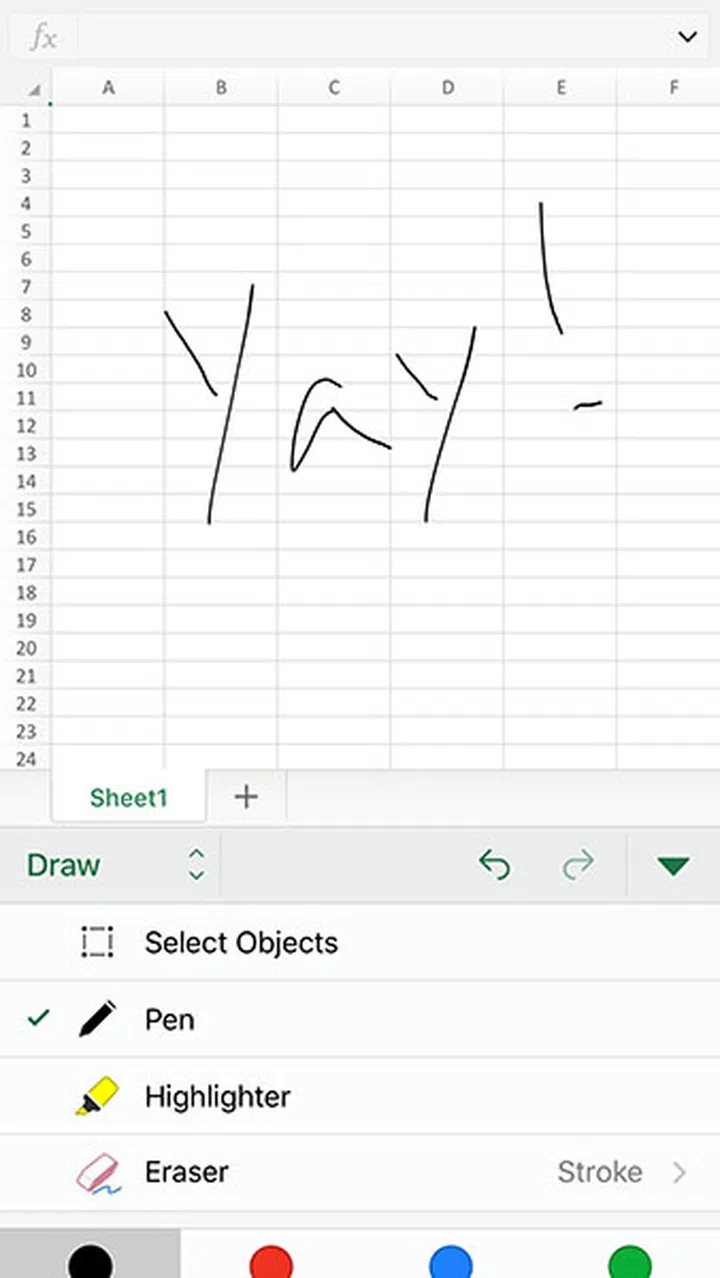The width and height of the screenshot is (720, 1278).
Task: Open the Draw ribbon tab switcher
Action: coord(117,865)
